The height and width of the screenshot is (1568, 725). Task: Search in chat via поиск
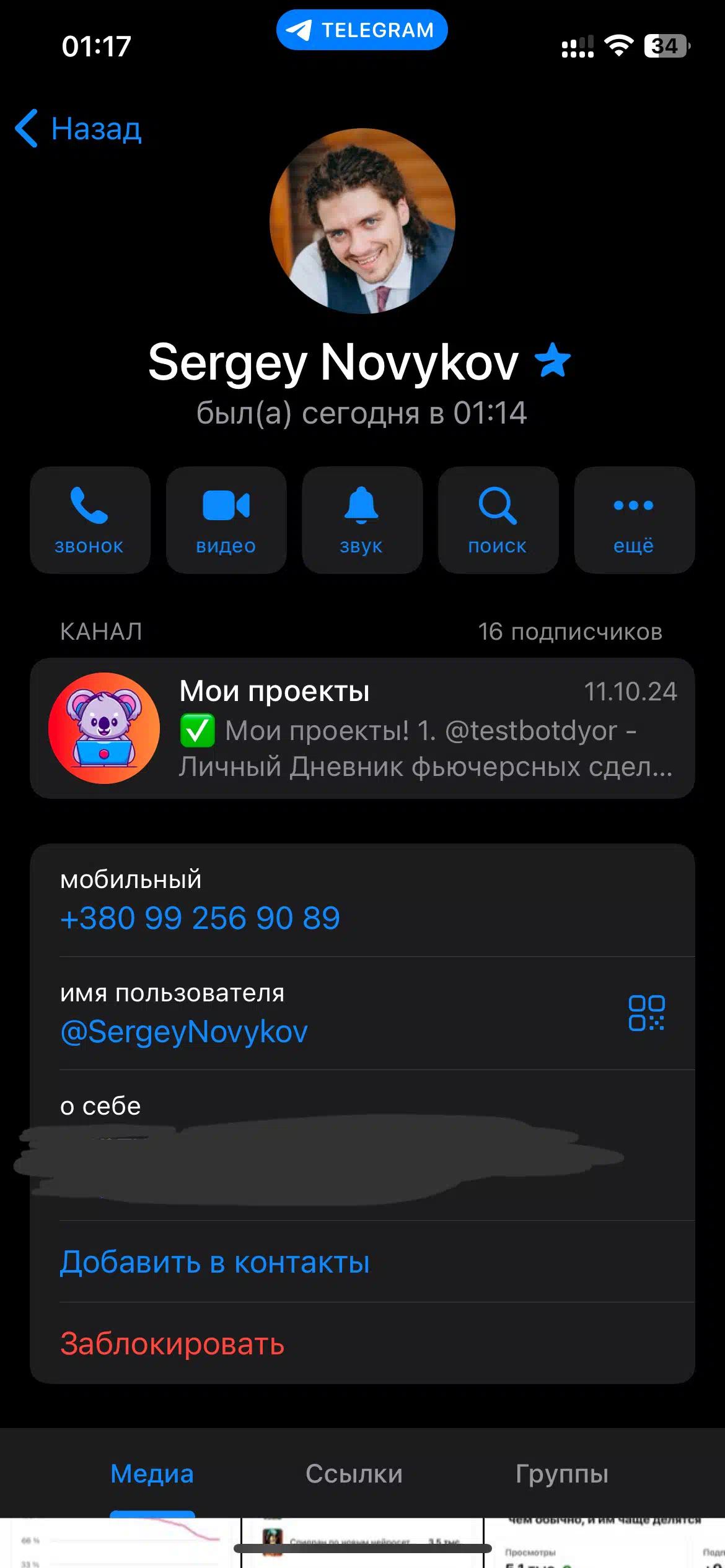coord(498,520)
